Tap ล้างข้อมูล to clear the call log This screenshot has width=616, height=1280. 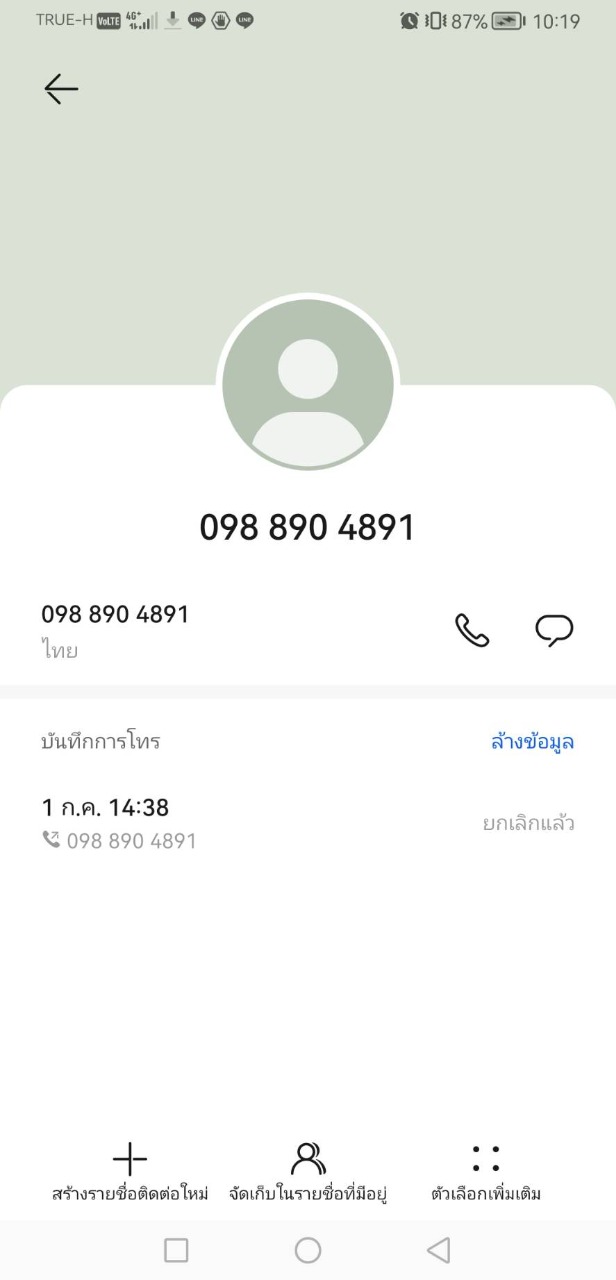532,742
